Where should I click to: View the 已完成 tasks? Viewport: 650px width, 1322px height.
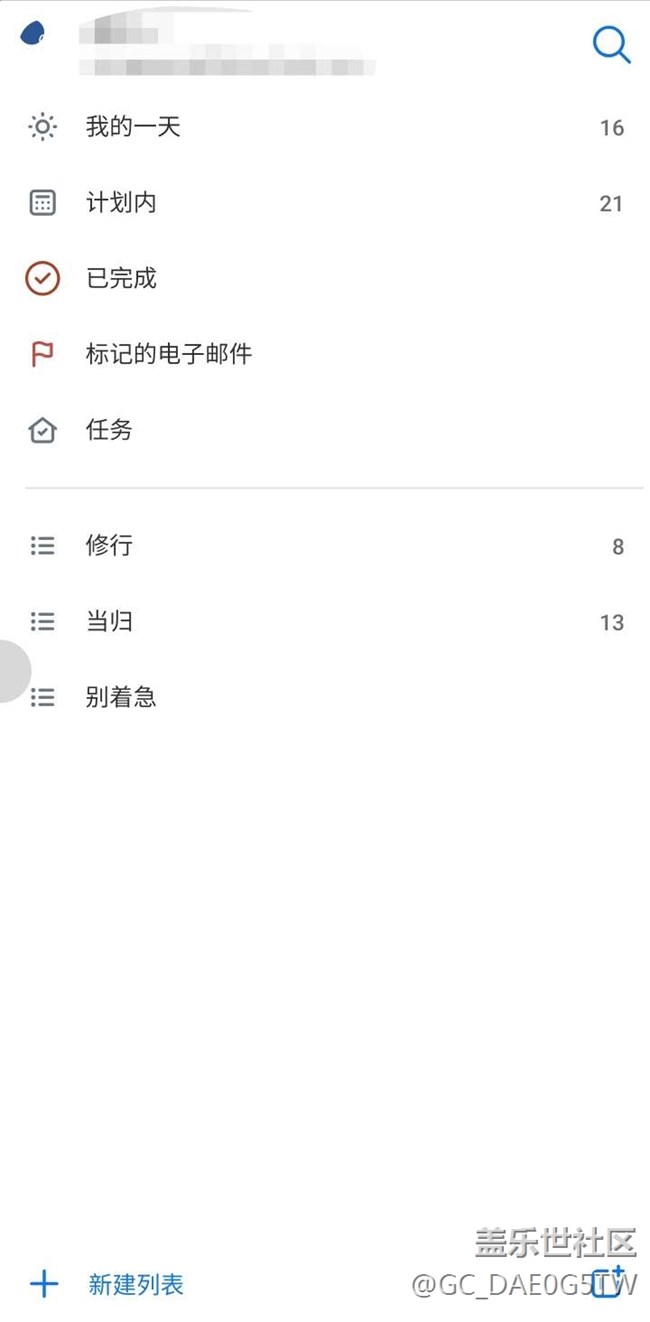pyautogui.click(x=325, y=278)
